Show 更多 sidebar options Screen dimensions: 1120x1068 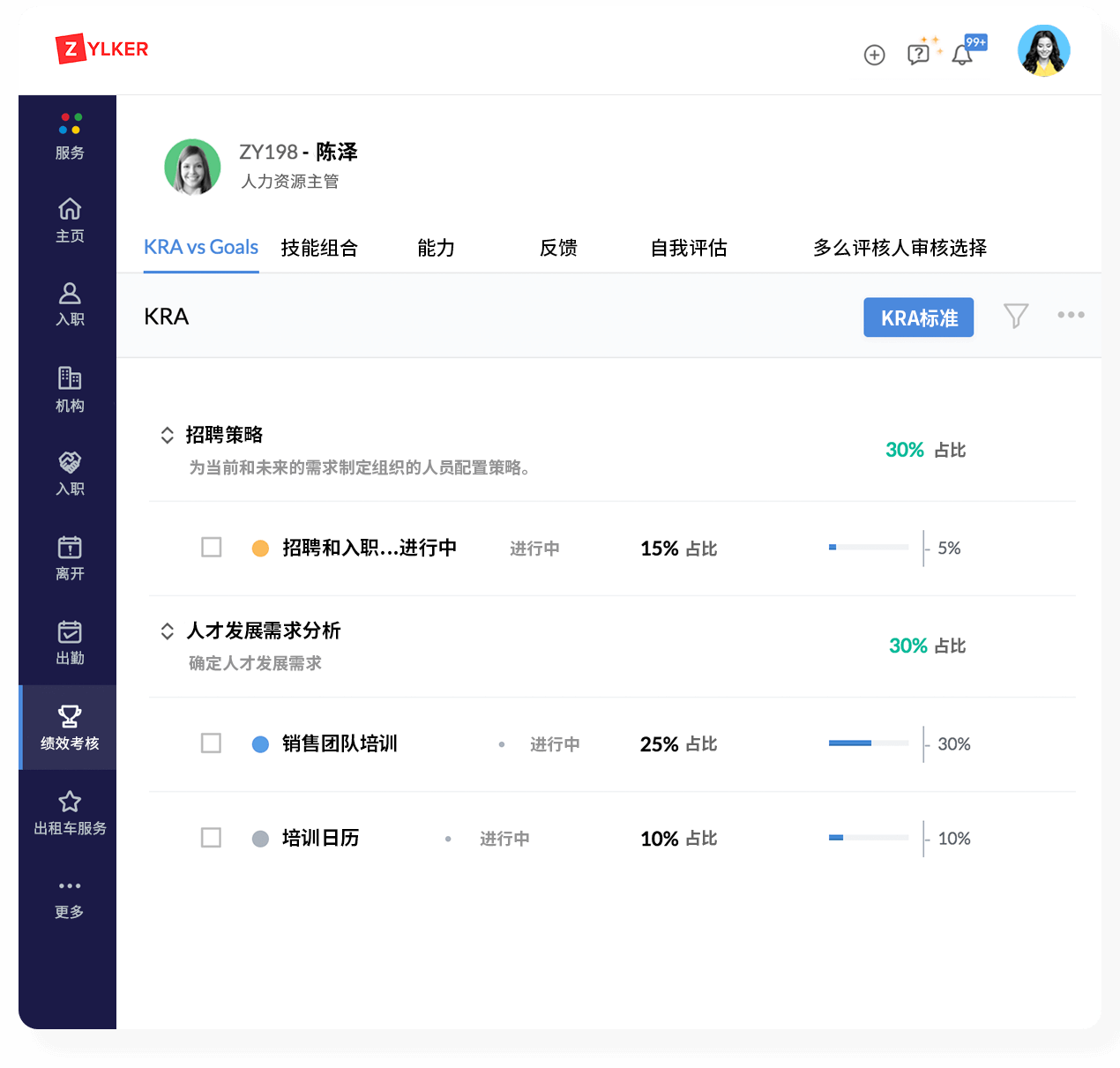click(x=70, y=897)
